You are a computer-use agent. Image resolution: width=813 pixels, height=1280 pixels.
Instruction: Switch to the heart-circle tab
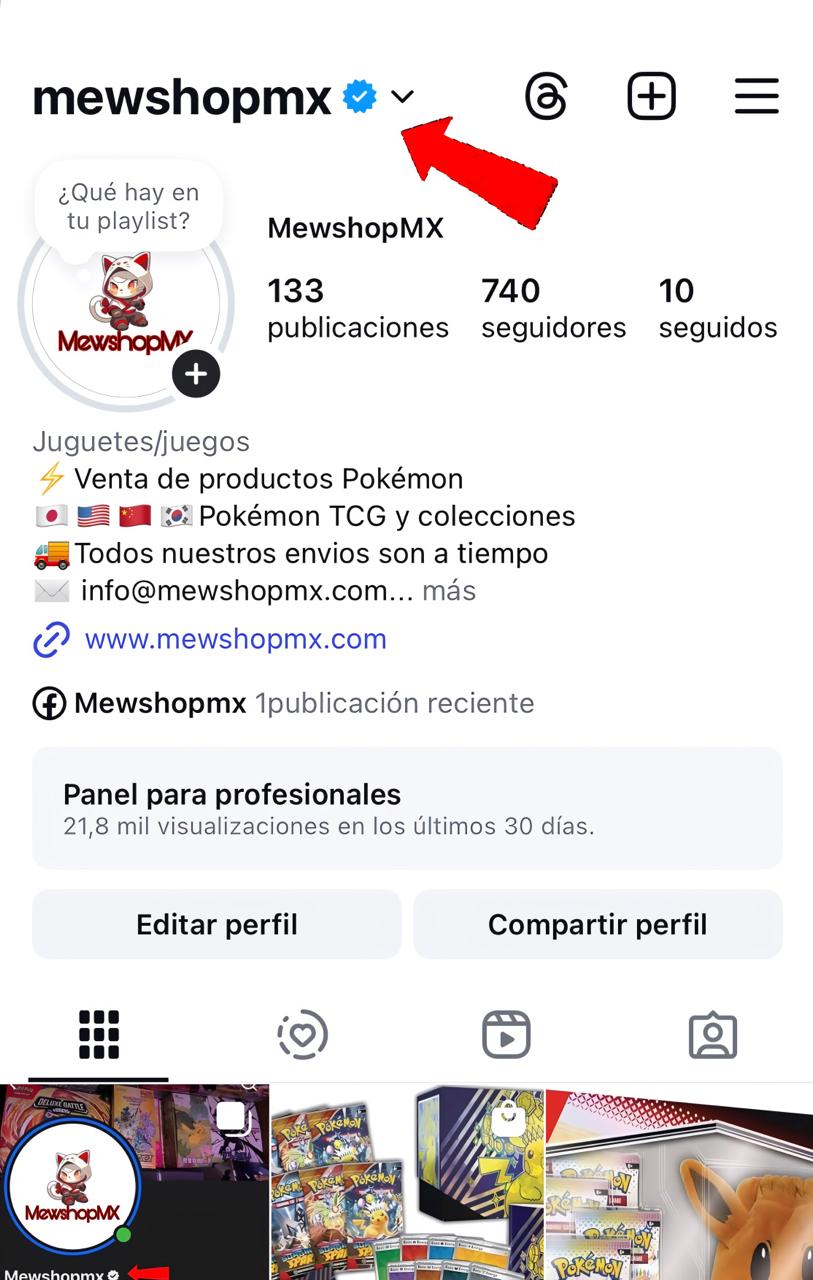[x=302, y=1034]
